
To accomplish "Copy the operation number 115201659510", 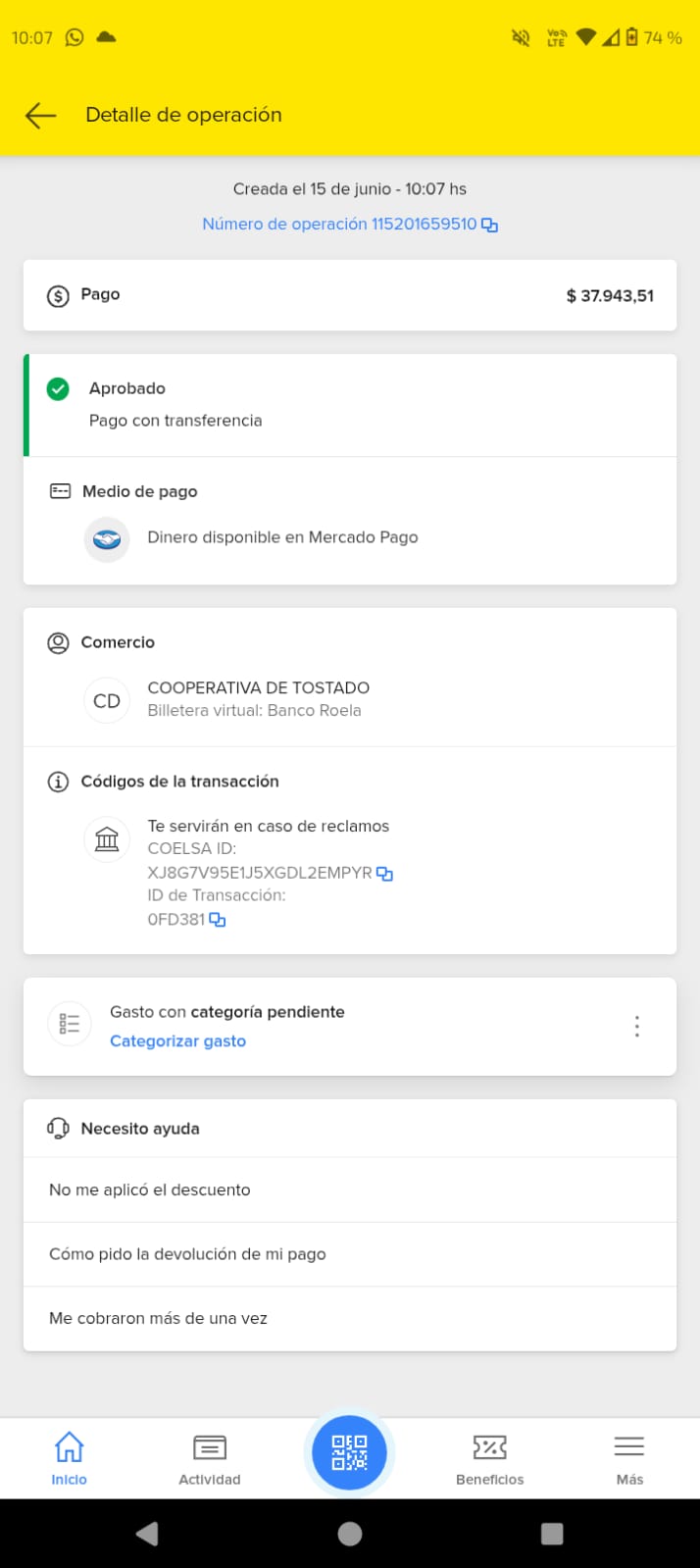I will tap(489, 225).
